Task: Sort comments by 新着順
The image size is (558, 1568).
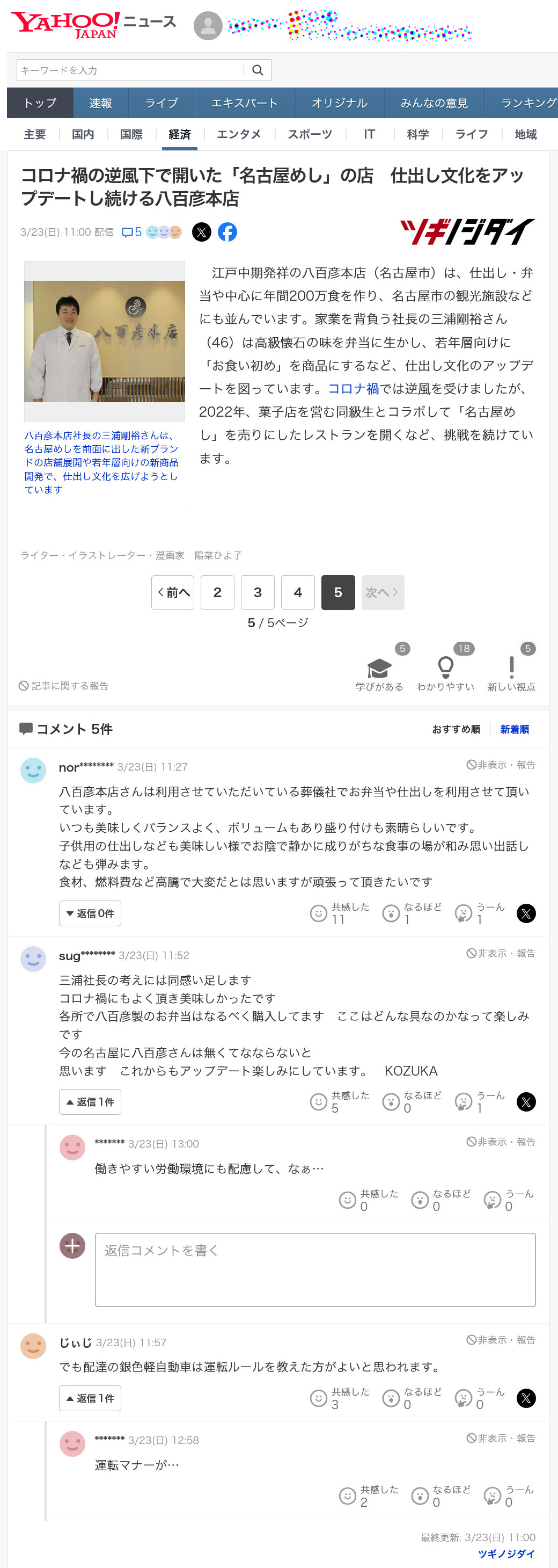Action: [514, 729]
